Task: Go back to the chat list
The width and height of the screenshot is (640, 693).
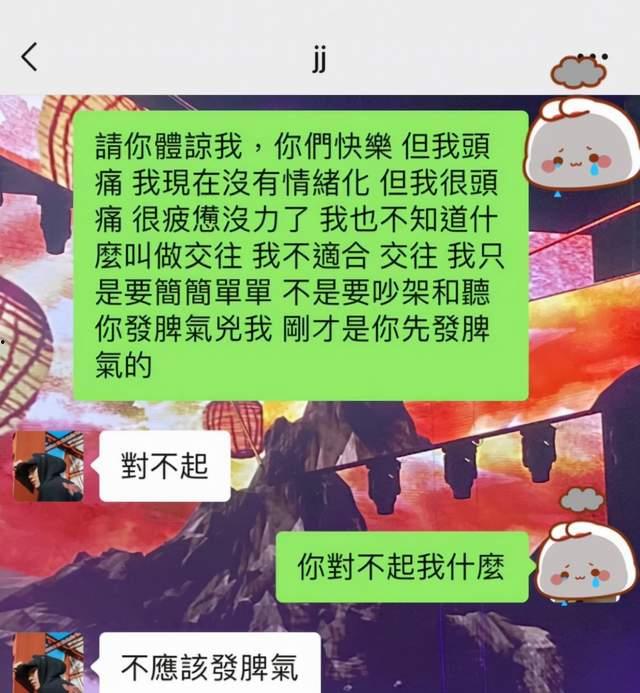Action: [29, 58]
